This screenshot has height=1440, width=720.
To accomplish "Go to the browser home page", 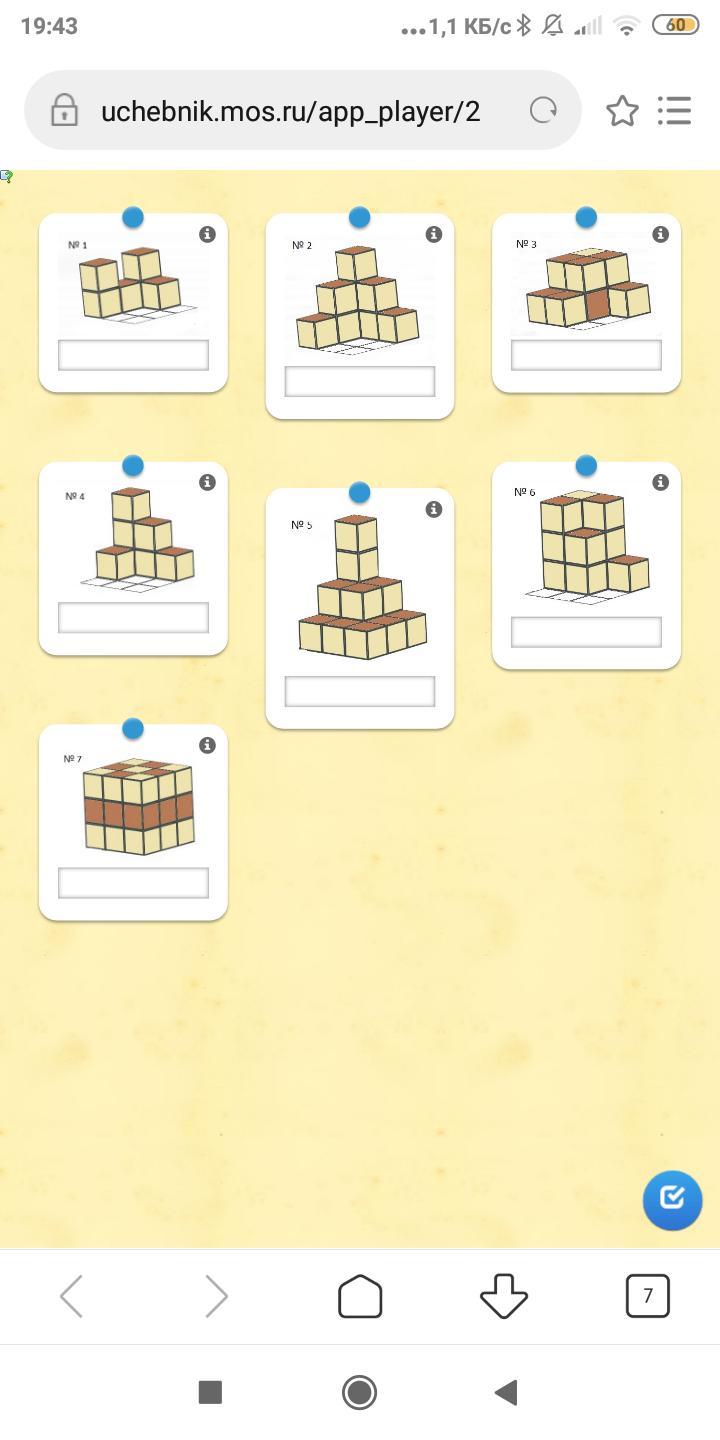I will pos(360,1296).
